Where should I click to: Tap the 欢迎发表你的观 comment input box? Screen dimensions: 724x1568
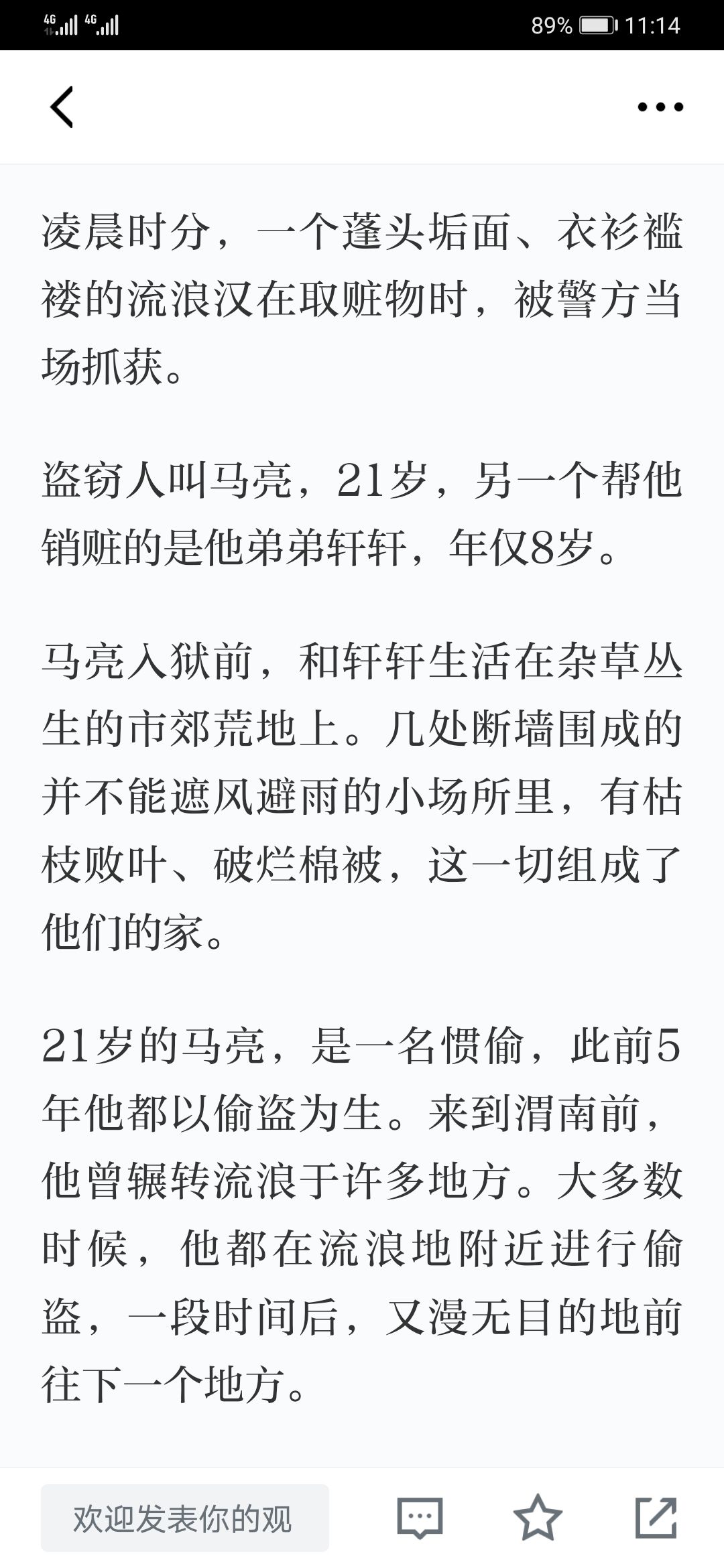[185, 1518]
